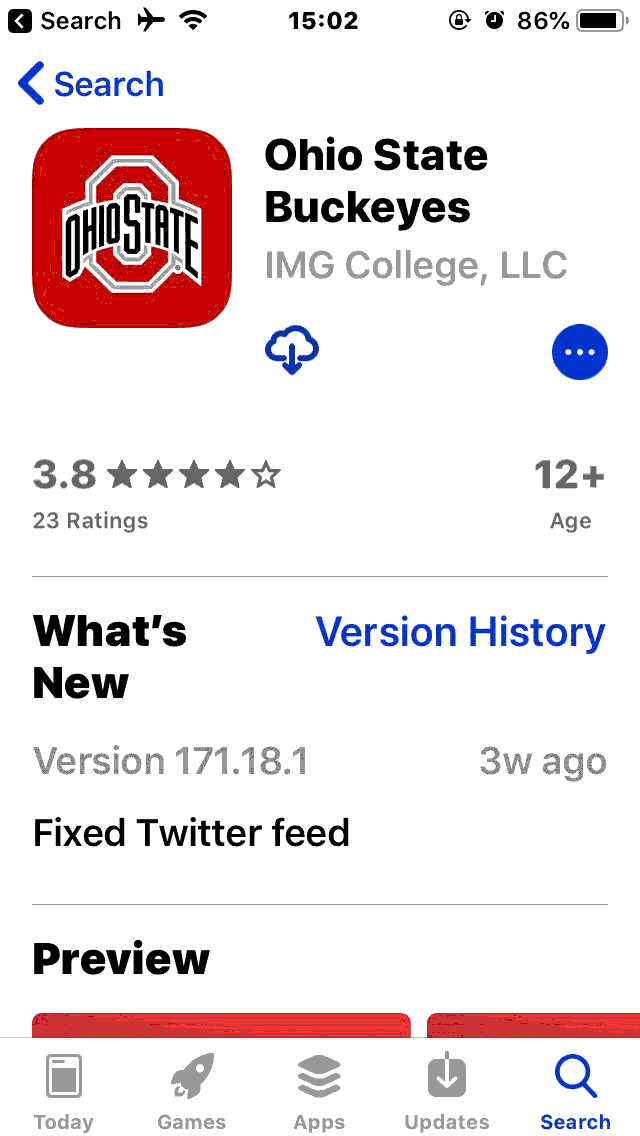The image size is (640, 1136).
Task: Switch to the Updates tab
Action: point(446,1091)
